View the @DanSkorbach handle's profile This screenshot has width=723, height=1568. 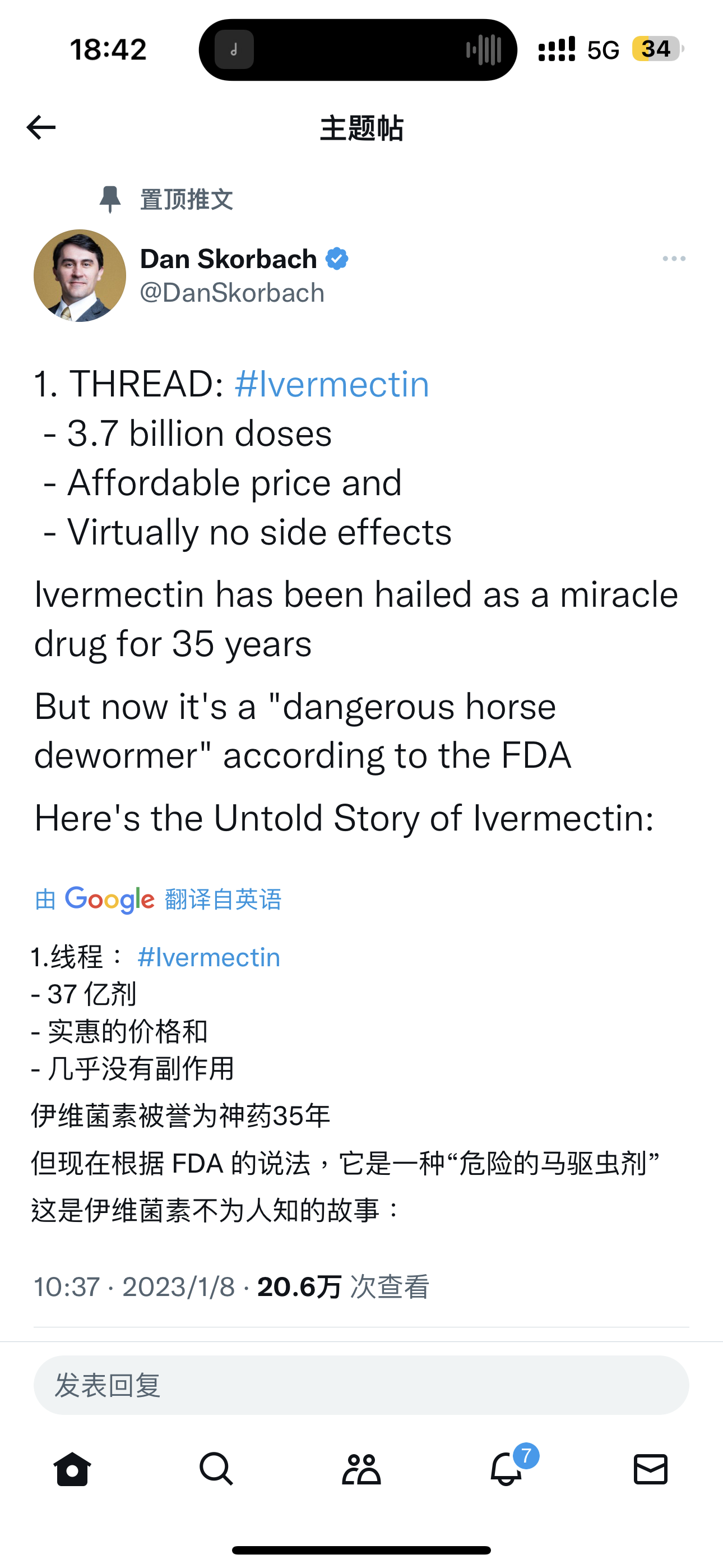coord(232,293)
